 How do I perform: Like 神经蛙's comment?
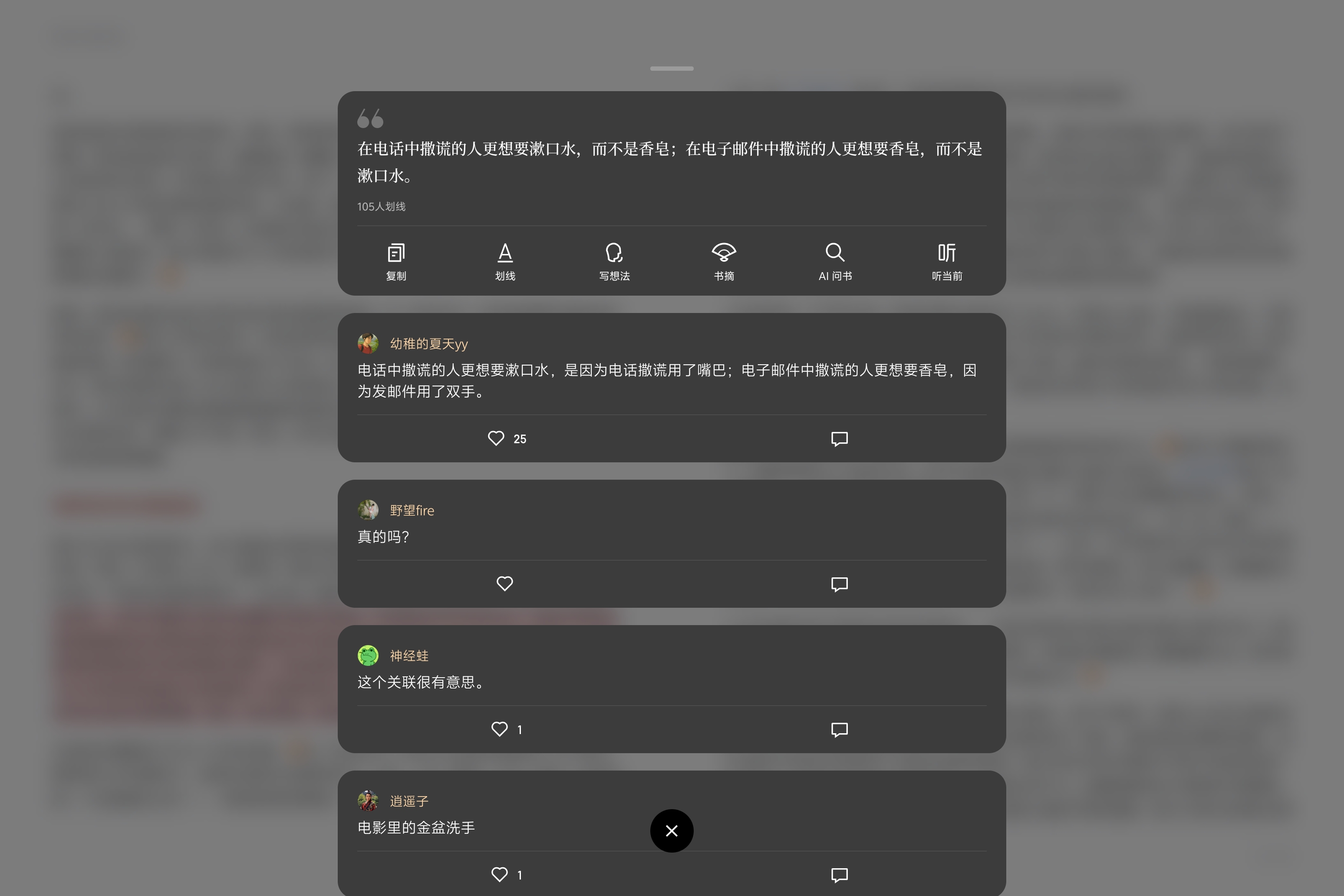[x=499, y=729]
